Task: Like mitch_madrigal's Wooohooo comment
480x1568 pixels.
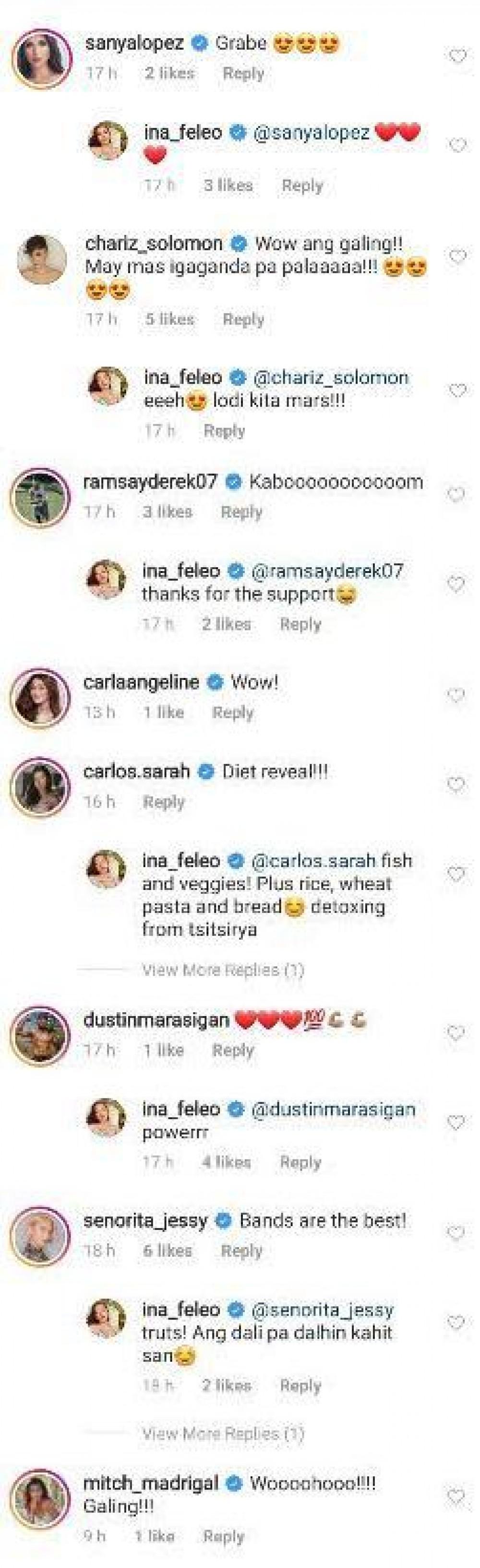Action: (456, 1496)
